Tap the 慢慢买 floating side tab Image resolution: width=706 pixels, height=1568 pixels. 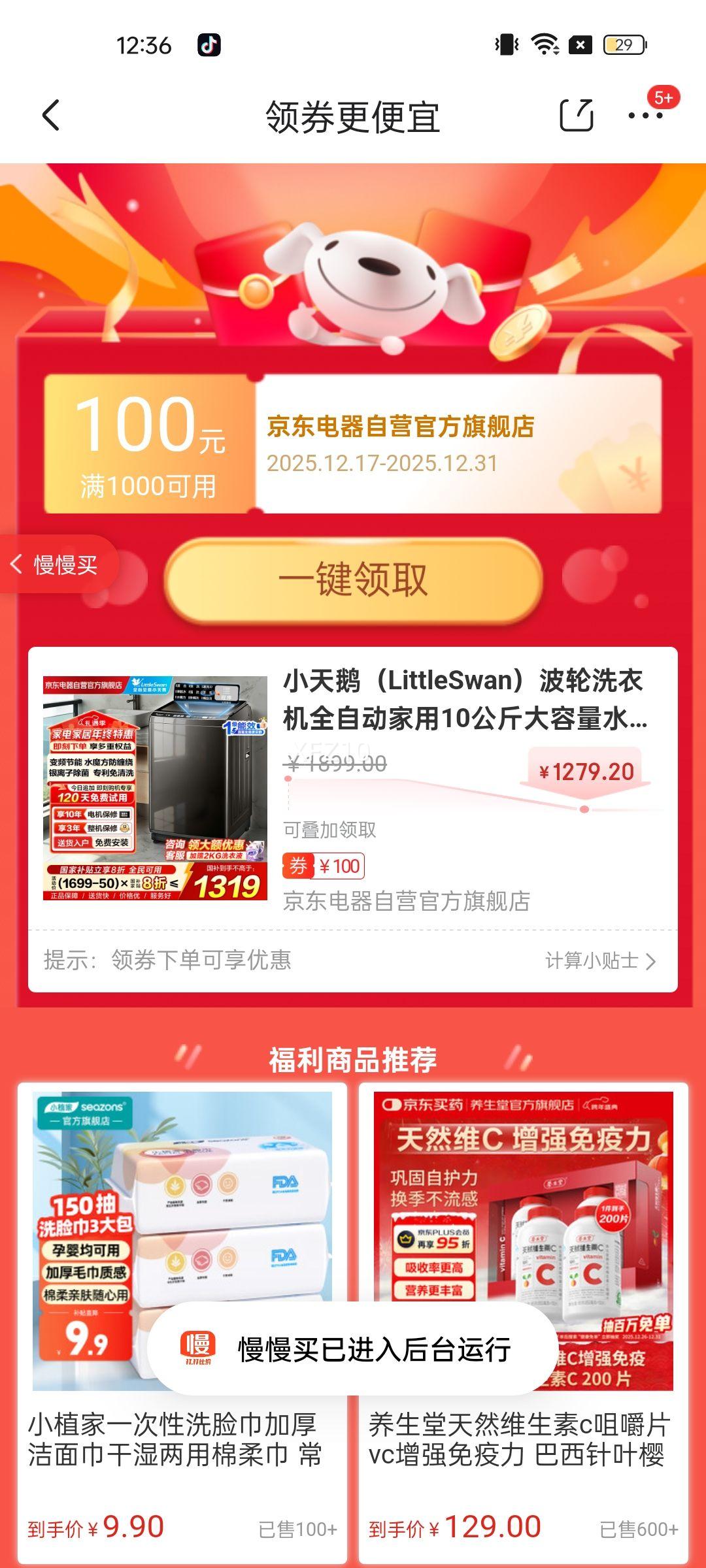pyautogui.click(x=62, y=564)
